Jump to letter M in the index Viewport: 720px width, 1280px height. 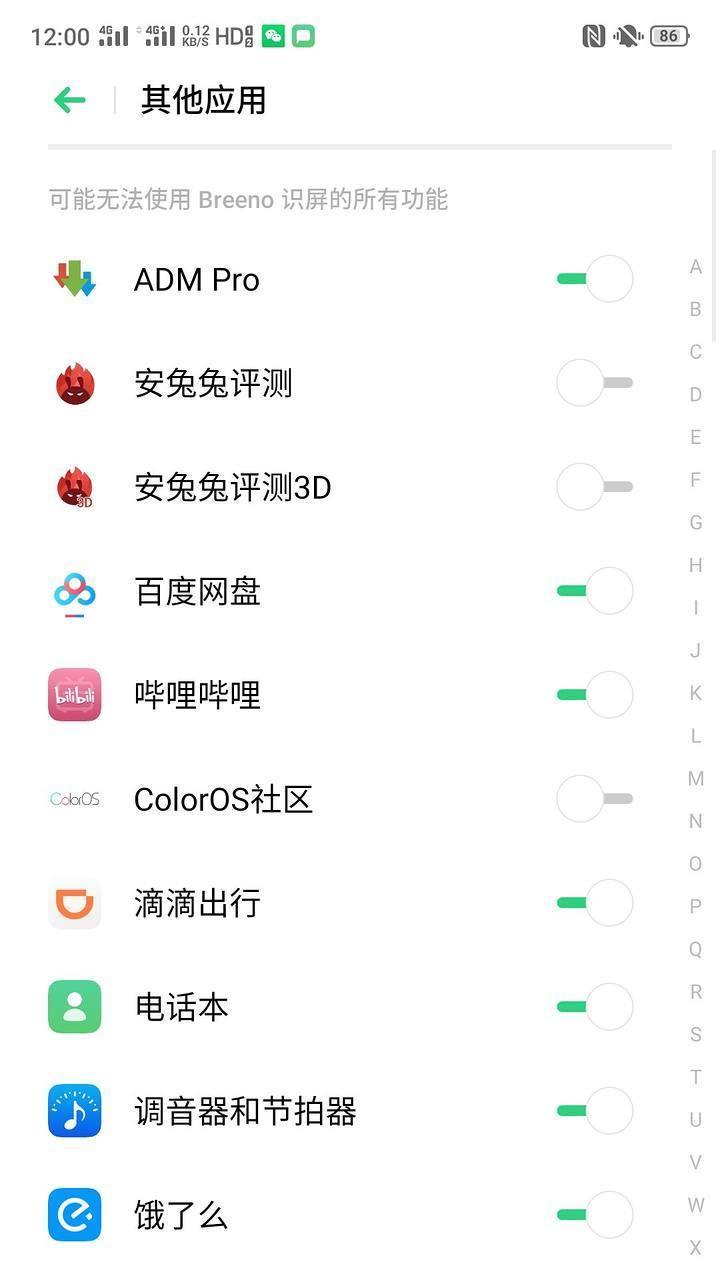[696, 778]
